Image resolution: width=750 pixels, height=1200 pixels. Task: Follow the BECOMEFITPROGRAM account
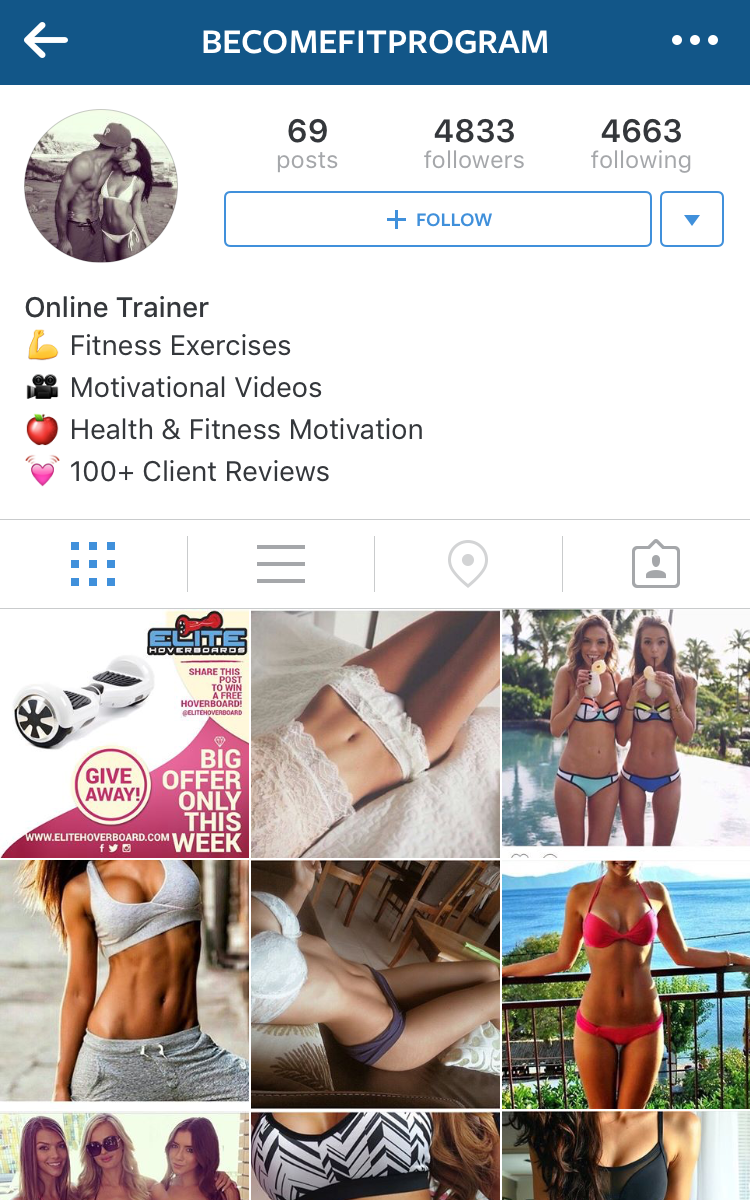click(x=438, y=219)
